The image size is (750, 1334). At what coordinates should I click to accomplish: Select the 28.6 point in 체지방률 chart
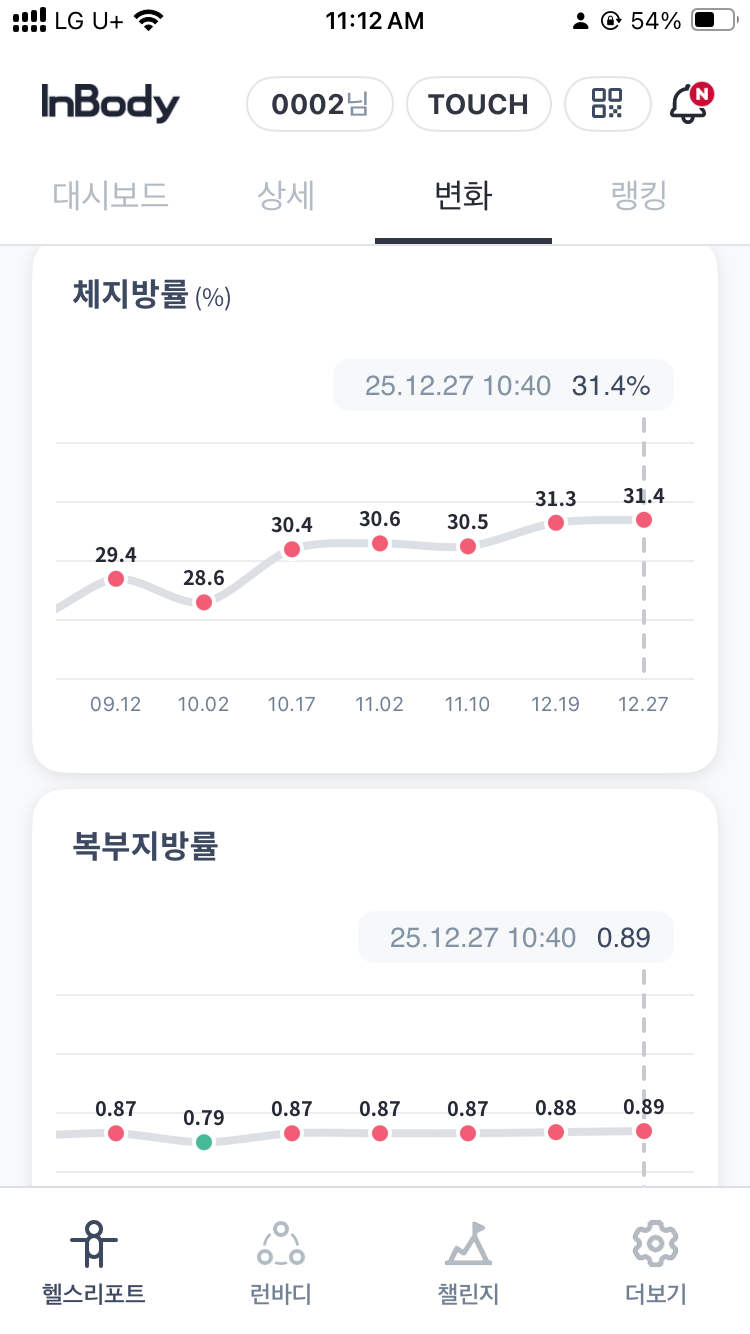click(x=204, y=602)
